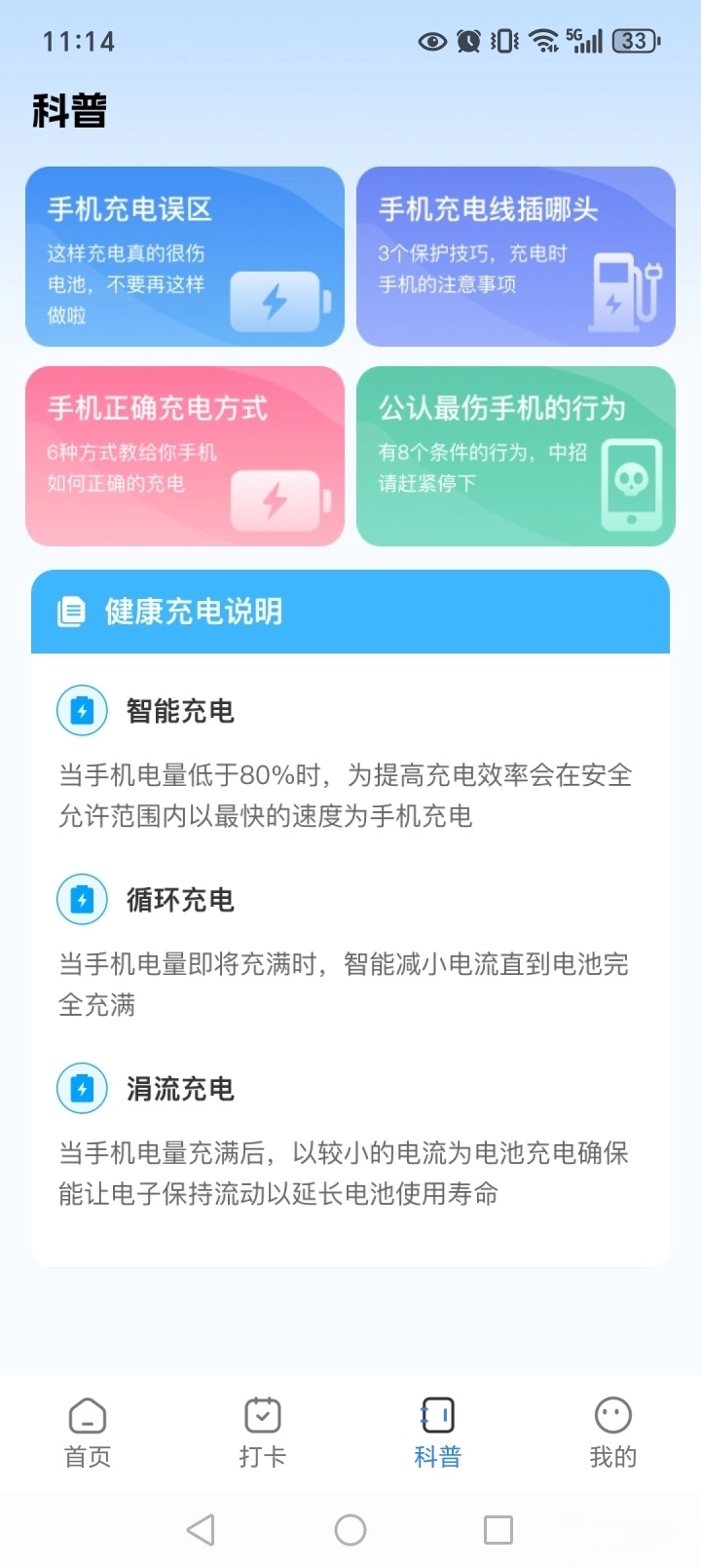Open the 手机充电误区 card
The height and width of the screenshot is (1568, 701).
tap(185, 257)
